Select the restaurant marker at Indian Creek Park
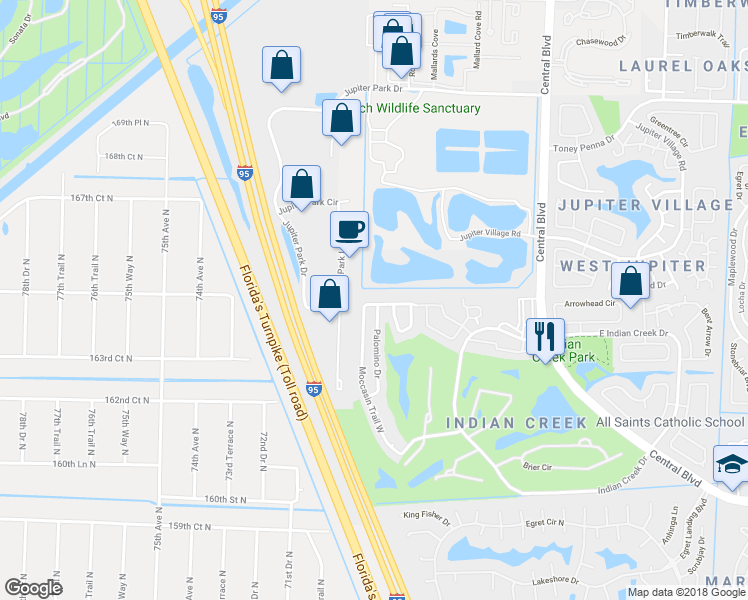The width and height of the screenshot is (748, 600). [x=546, y=336]
